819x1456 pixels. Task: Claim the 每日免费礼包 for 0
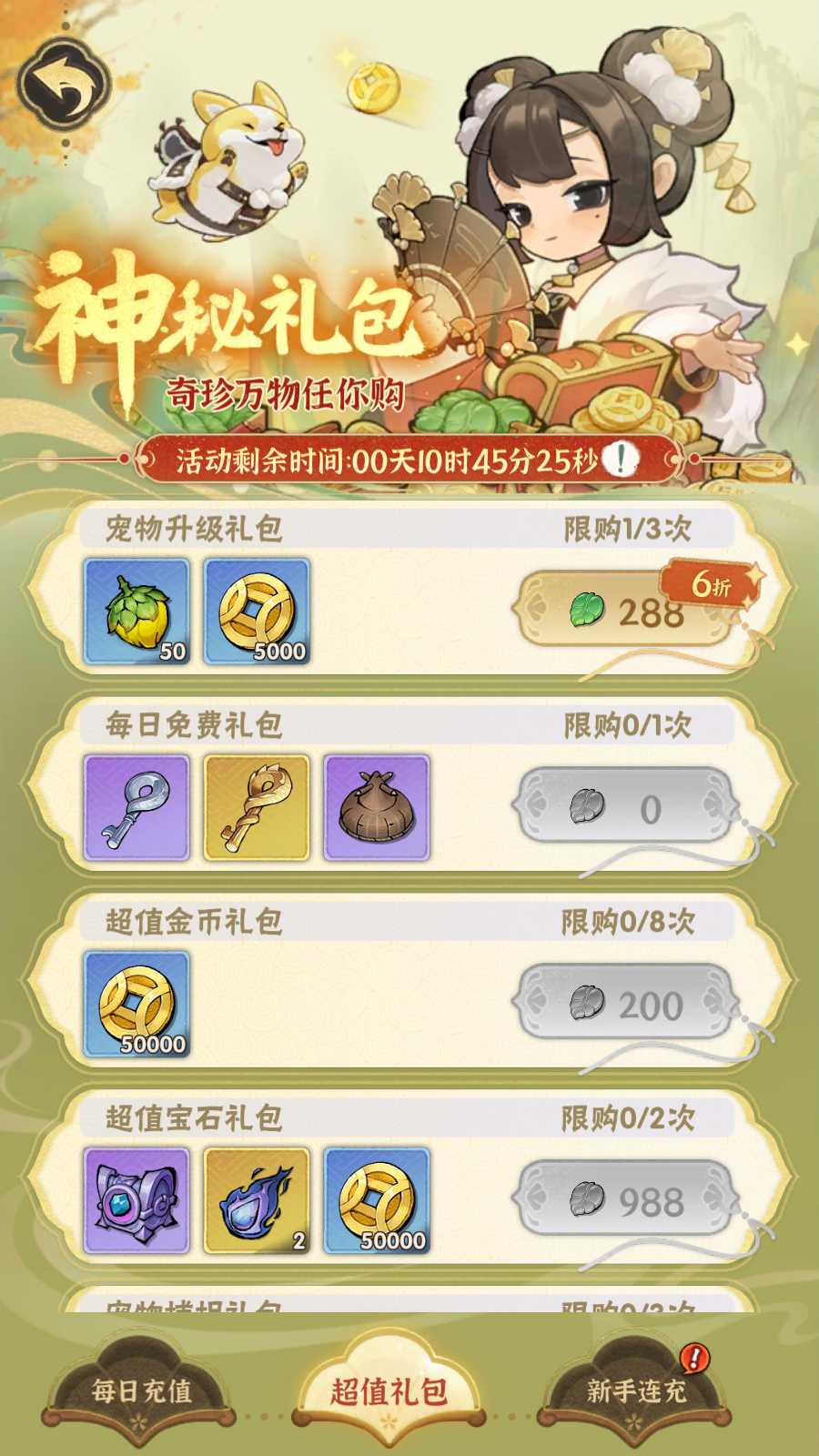tap(626, 808)
